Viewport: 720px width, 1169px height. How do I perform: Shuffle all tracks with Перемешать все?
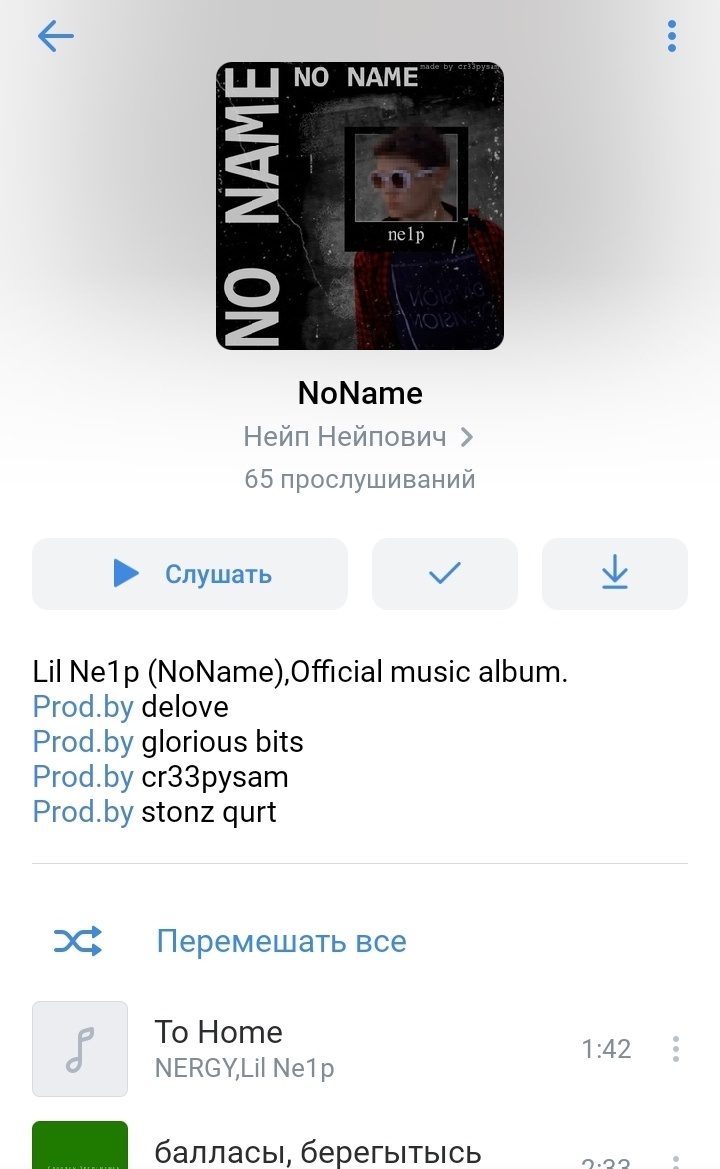point(280,941)
